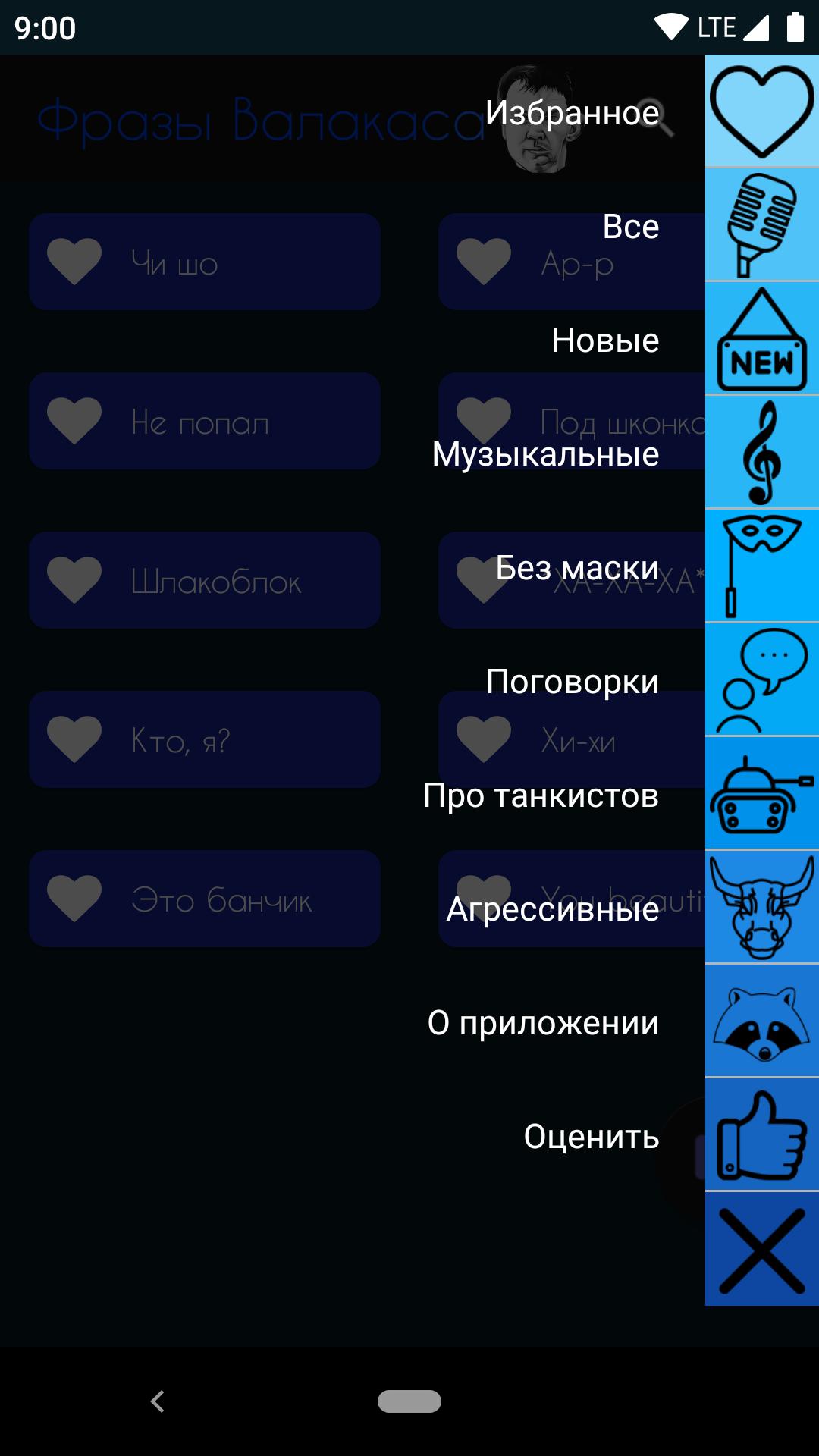Open О приложении raccoon icon
The height and width of the screenshot is (1456, 819).
coord(761,1021)
